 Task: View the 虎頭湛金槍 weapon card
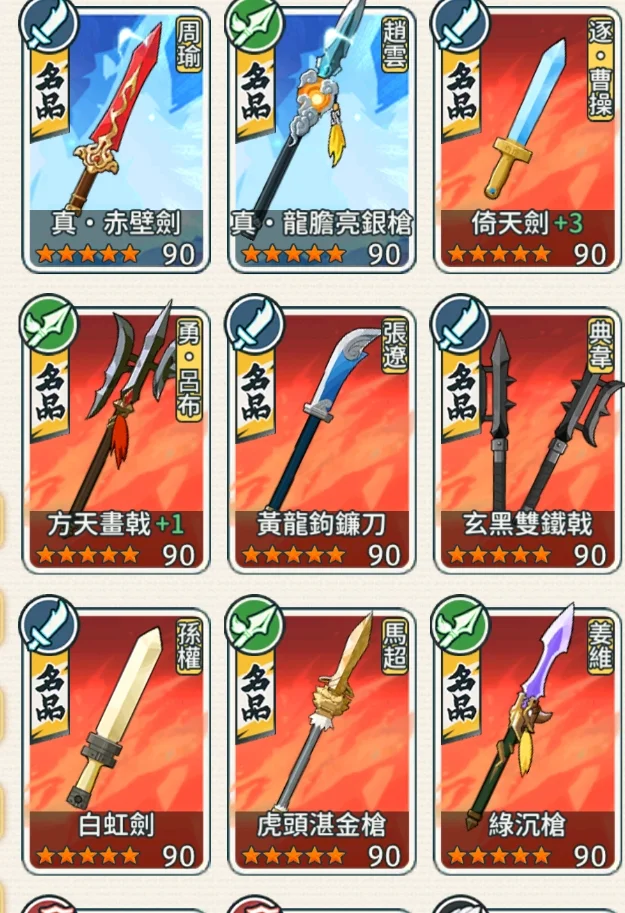[x=321, y=738]
